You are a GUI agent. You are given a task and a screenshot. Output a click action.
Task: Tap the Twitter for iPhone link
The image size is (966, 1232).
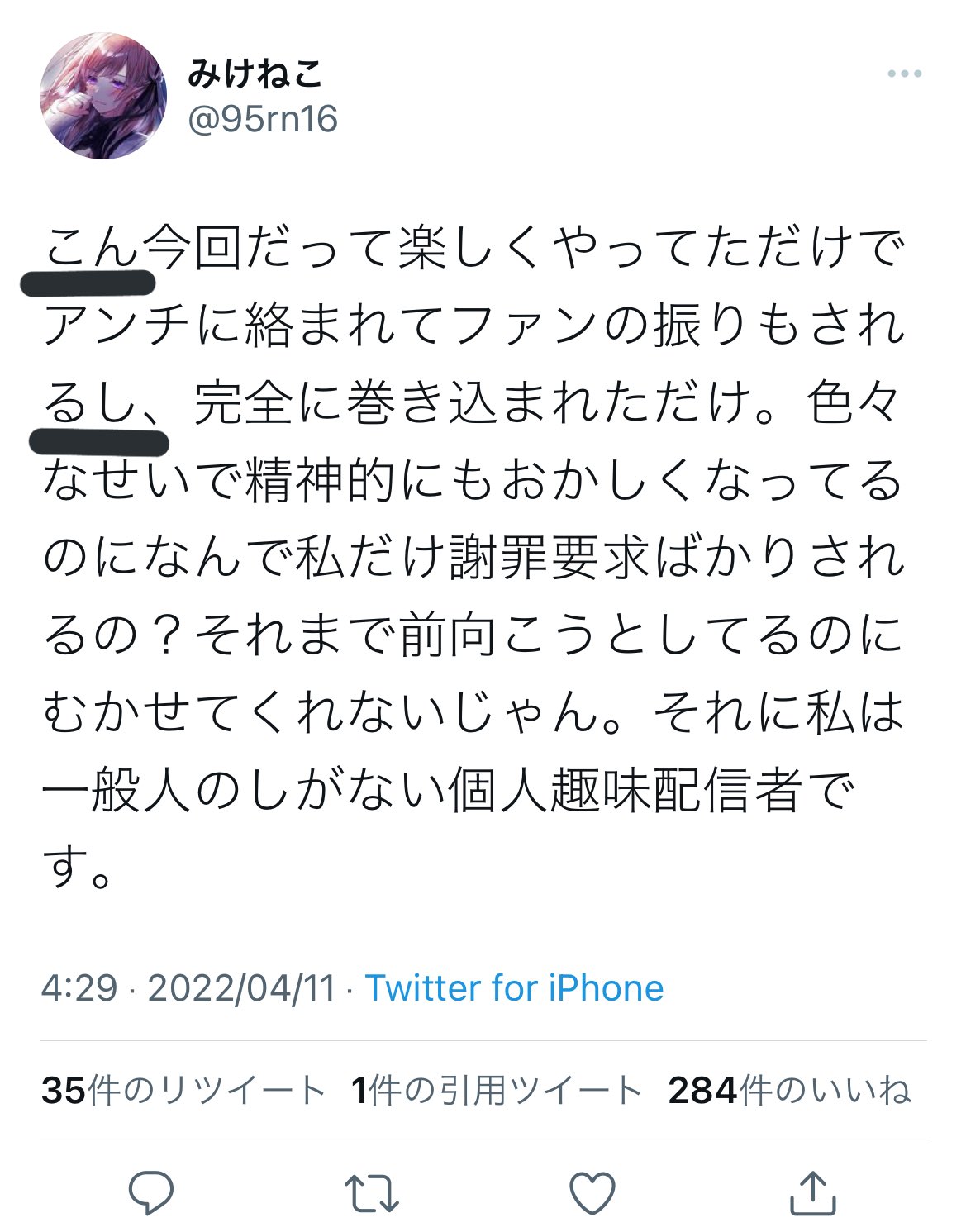514,988
